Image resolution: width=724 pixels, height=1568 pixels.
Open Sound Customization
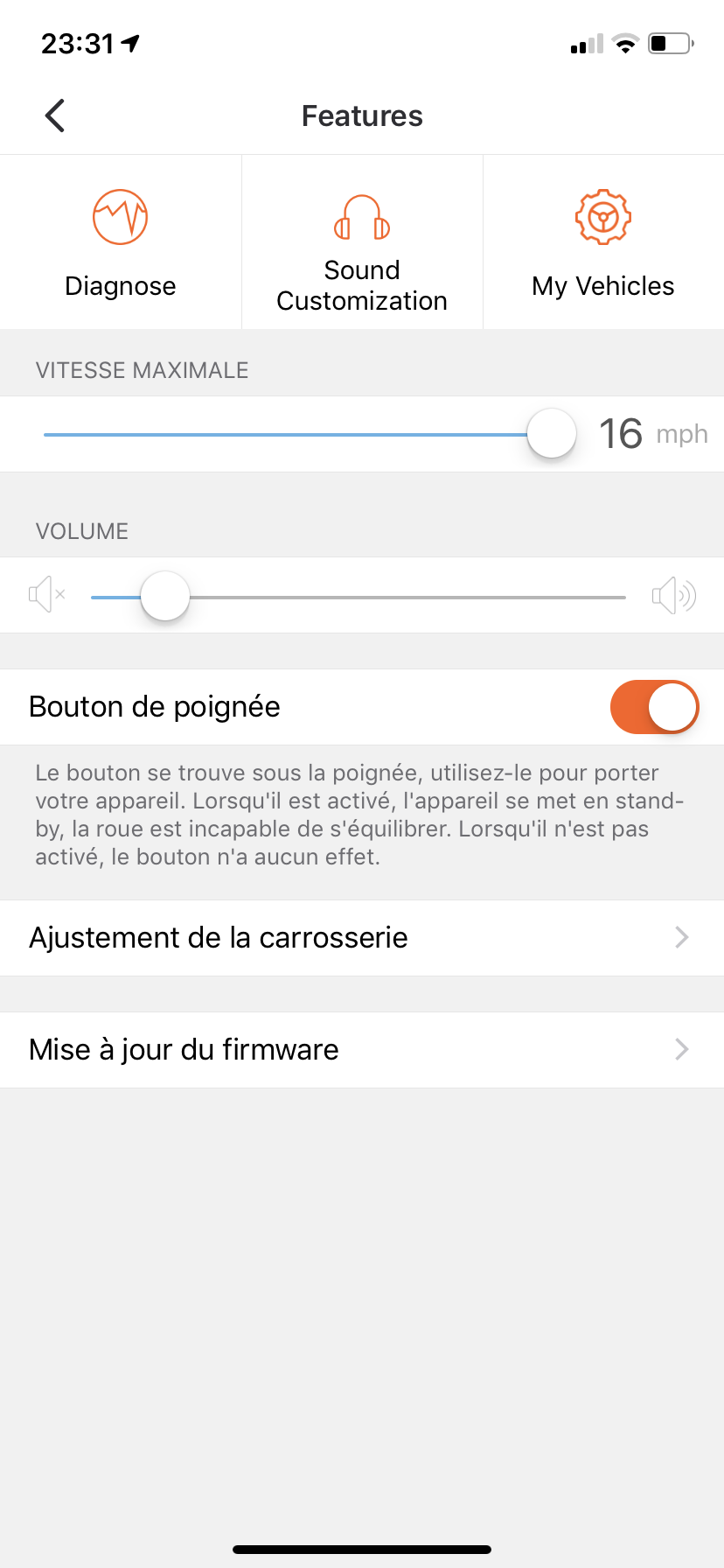click(x=362, y=242)
